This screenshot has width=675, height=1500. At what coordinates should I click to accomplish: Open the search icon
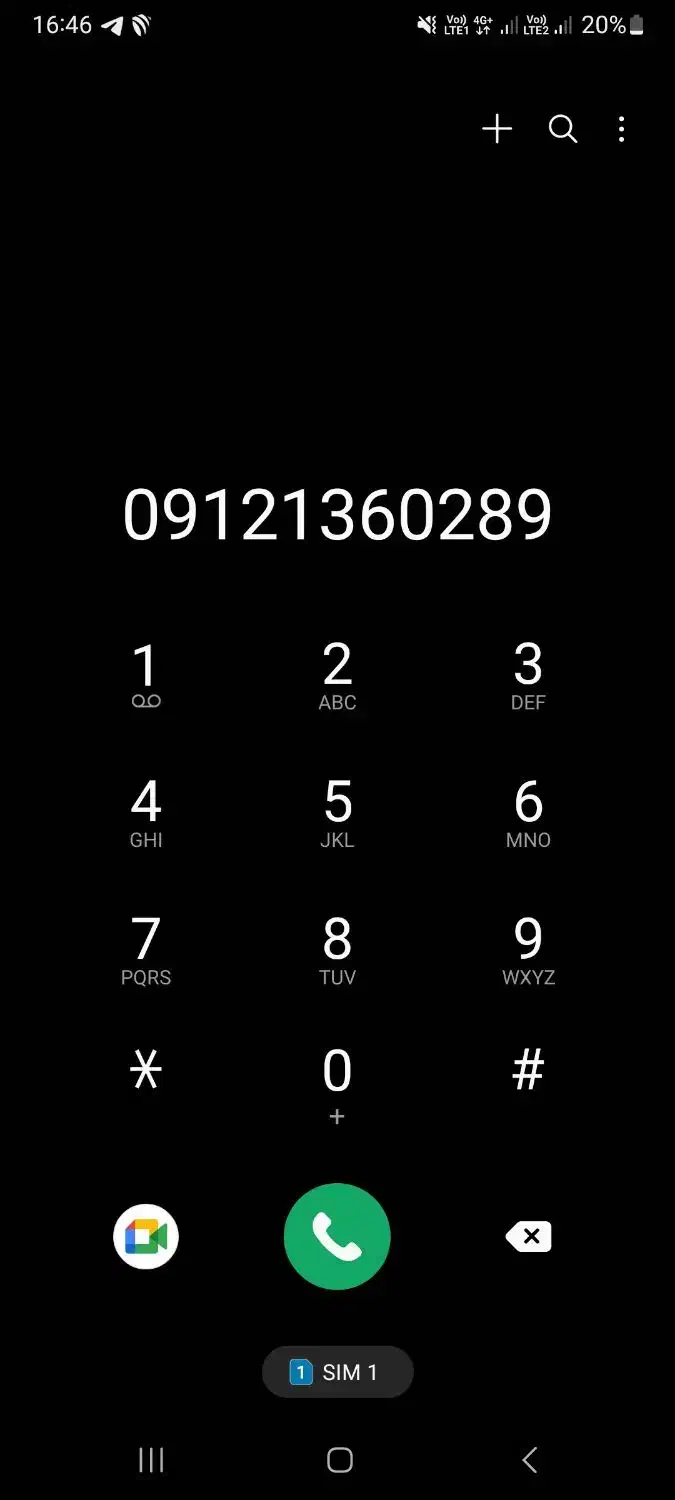point(563,129)
